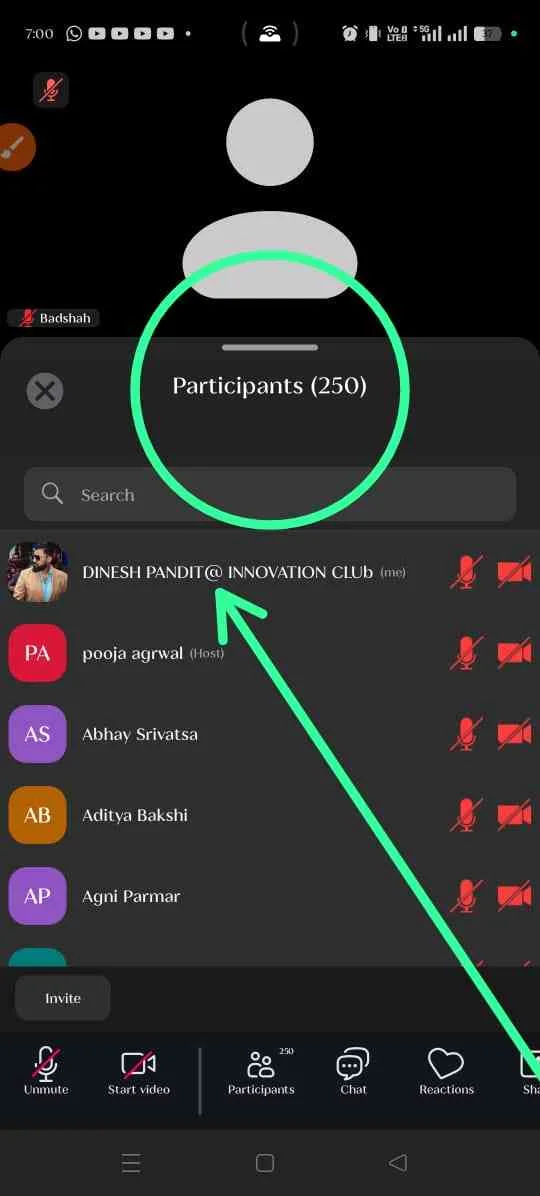The image size is (540, 1196).
Task: Start video from the toolbar
Action: pos(139,1072)
